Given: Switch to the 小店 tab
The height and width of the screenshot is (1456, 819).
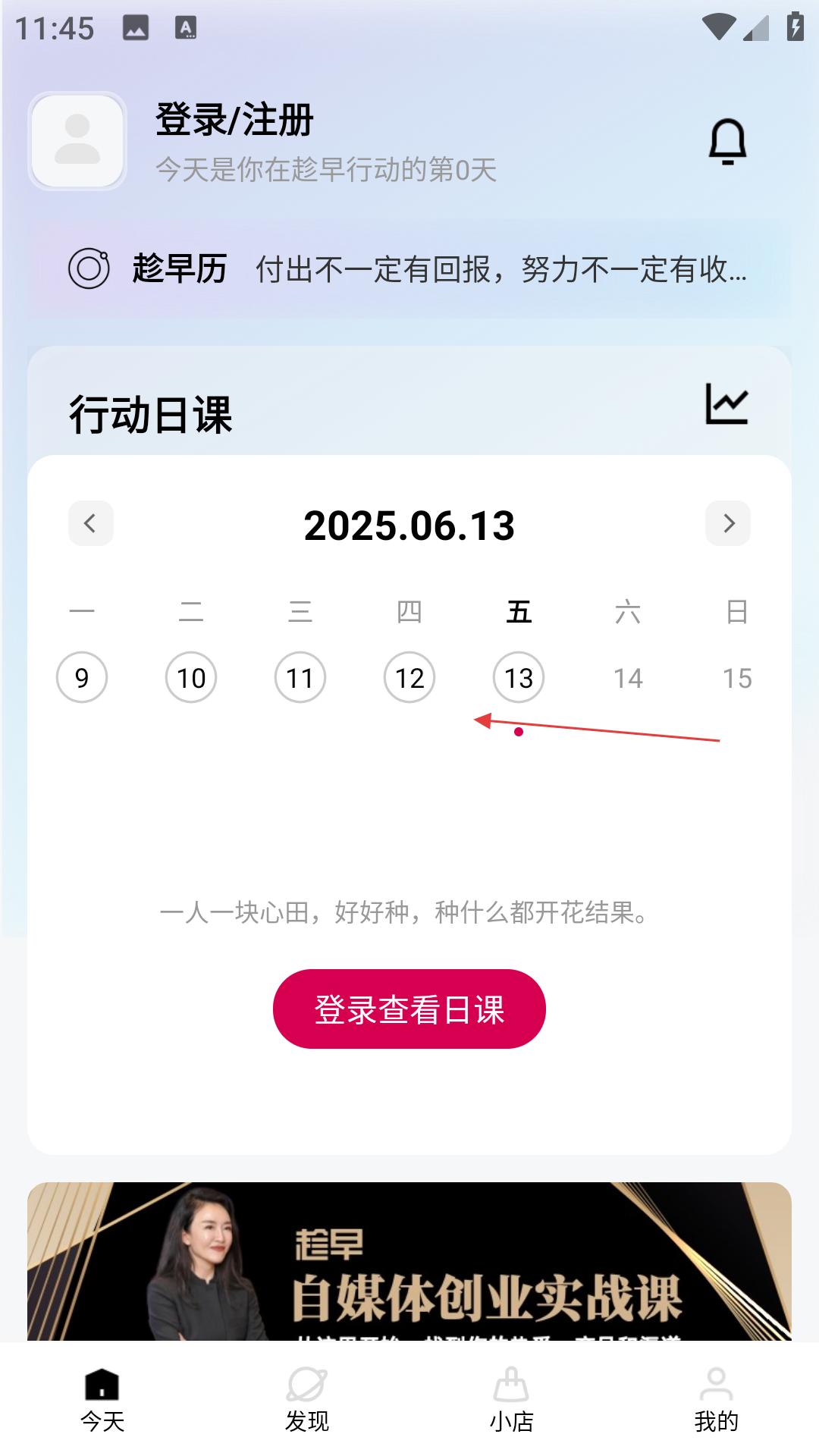Looking at the screenshot, I should [x=512, y=1400].
